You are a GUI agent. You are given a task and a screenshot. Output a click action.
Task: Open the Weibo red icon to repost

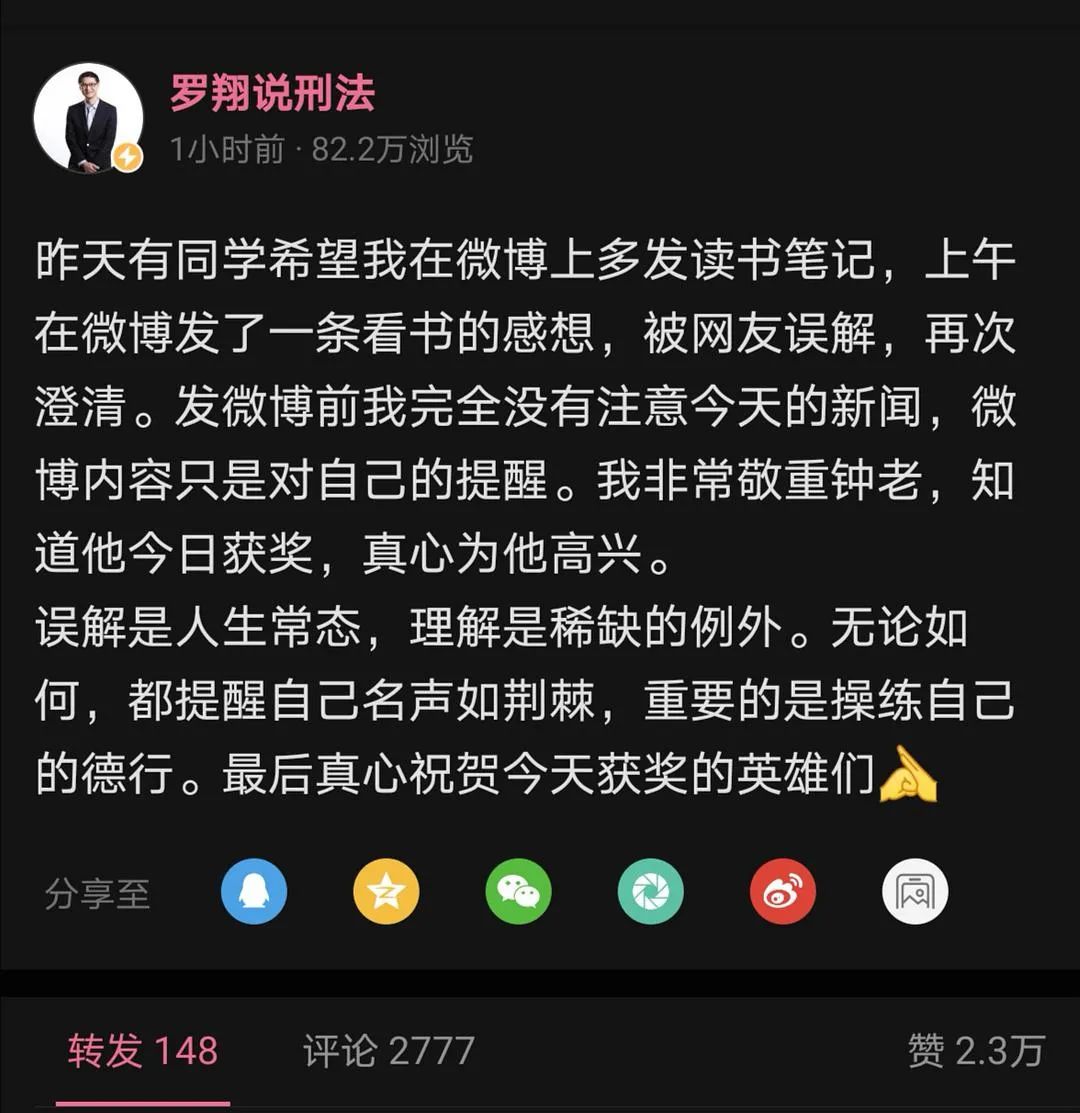coord(781,890)
